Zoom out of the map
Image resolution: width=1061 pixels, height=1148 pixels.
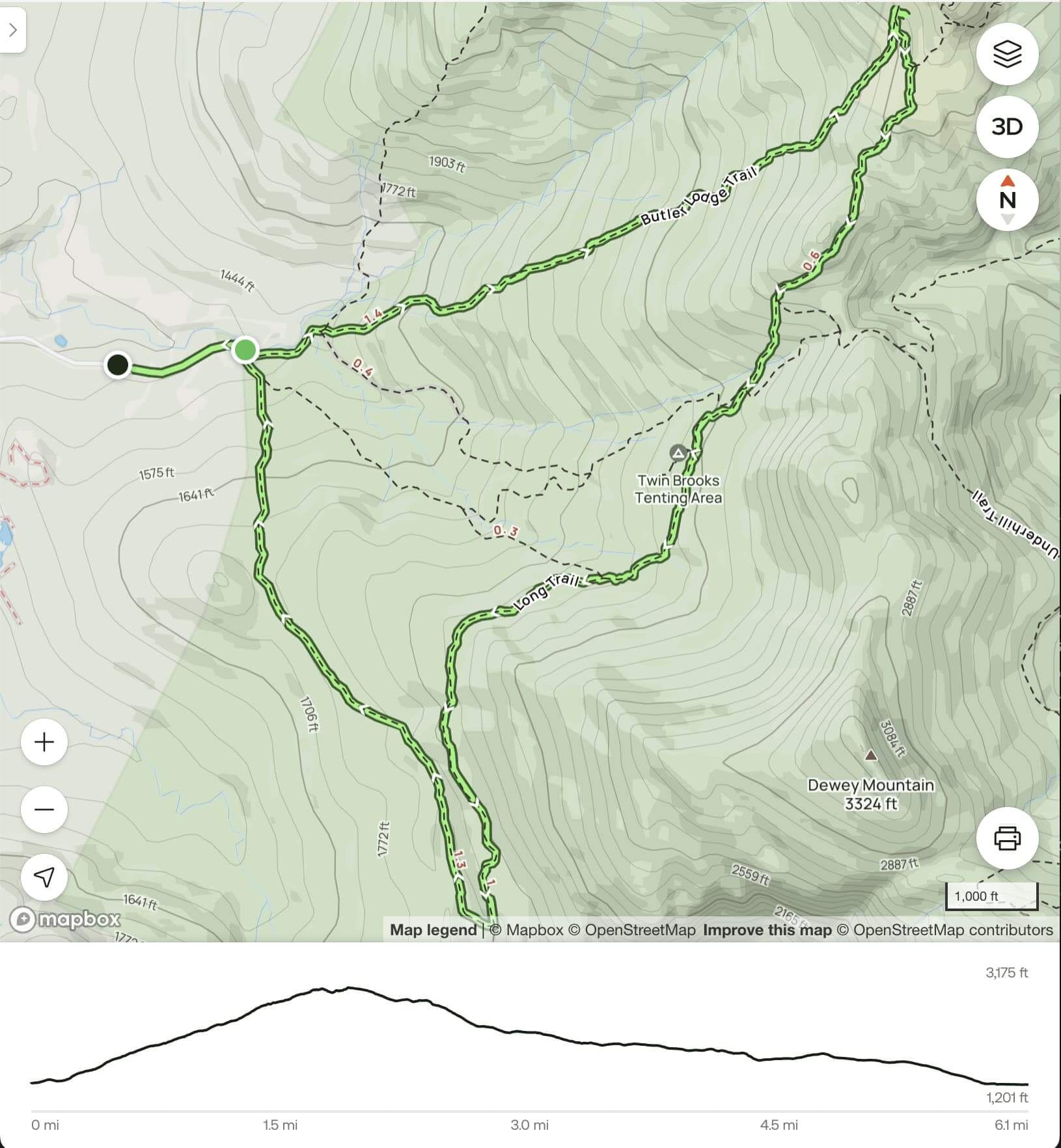[44, 810]
